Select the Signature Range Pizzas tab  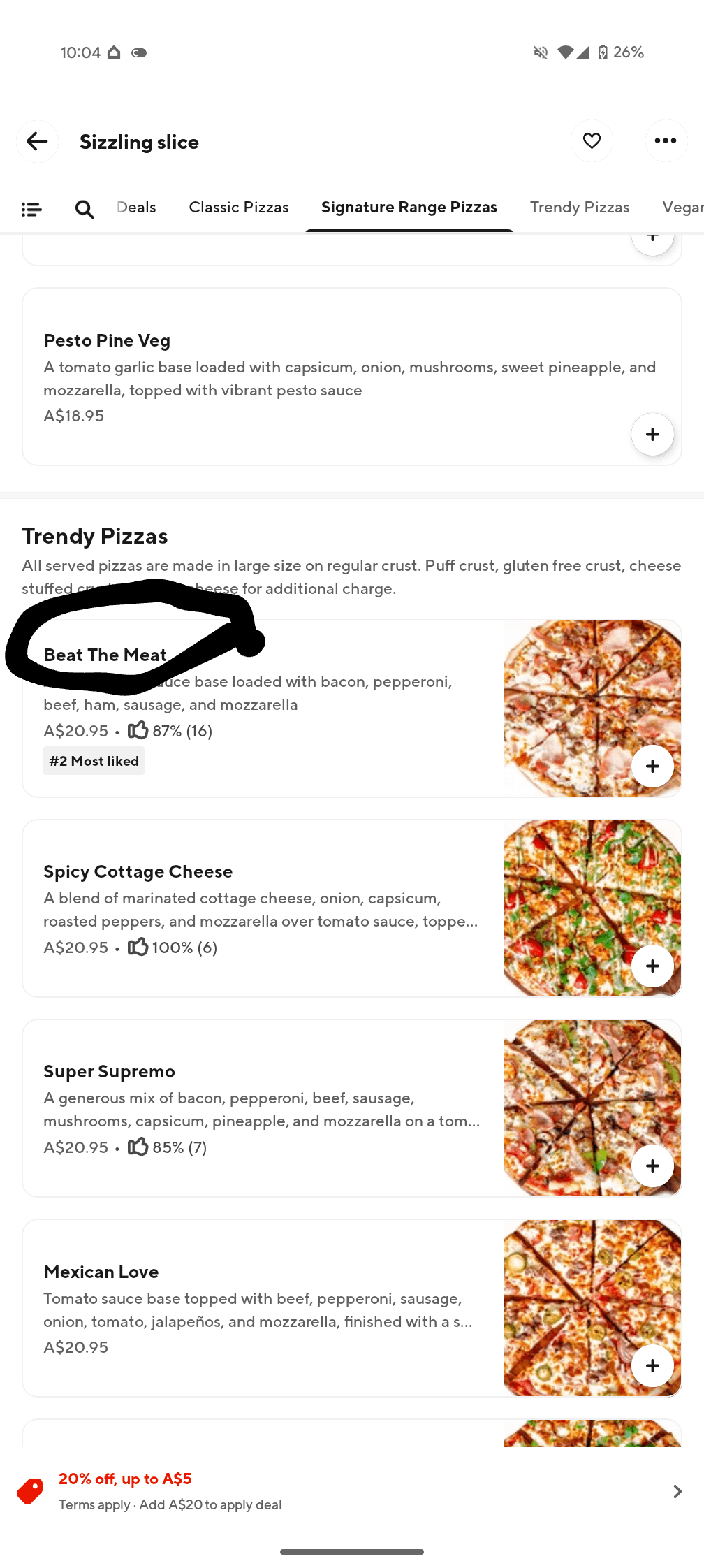[x=409, y=208]
